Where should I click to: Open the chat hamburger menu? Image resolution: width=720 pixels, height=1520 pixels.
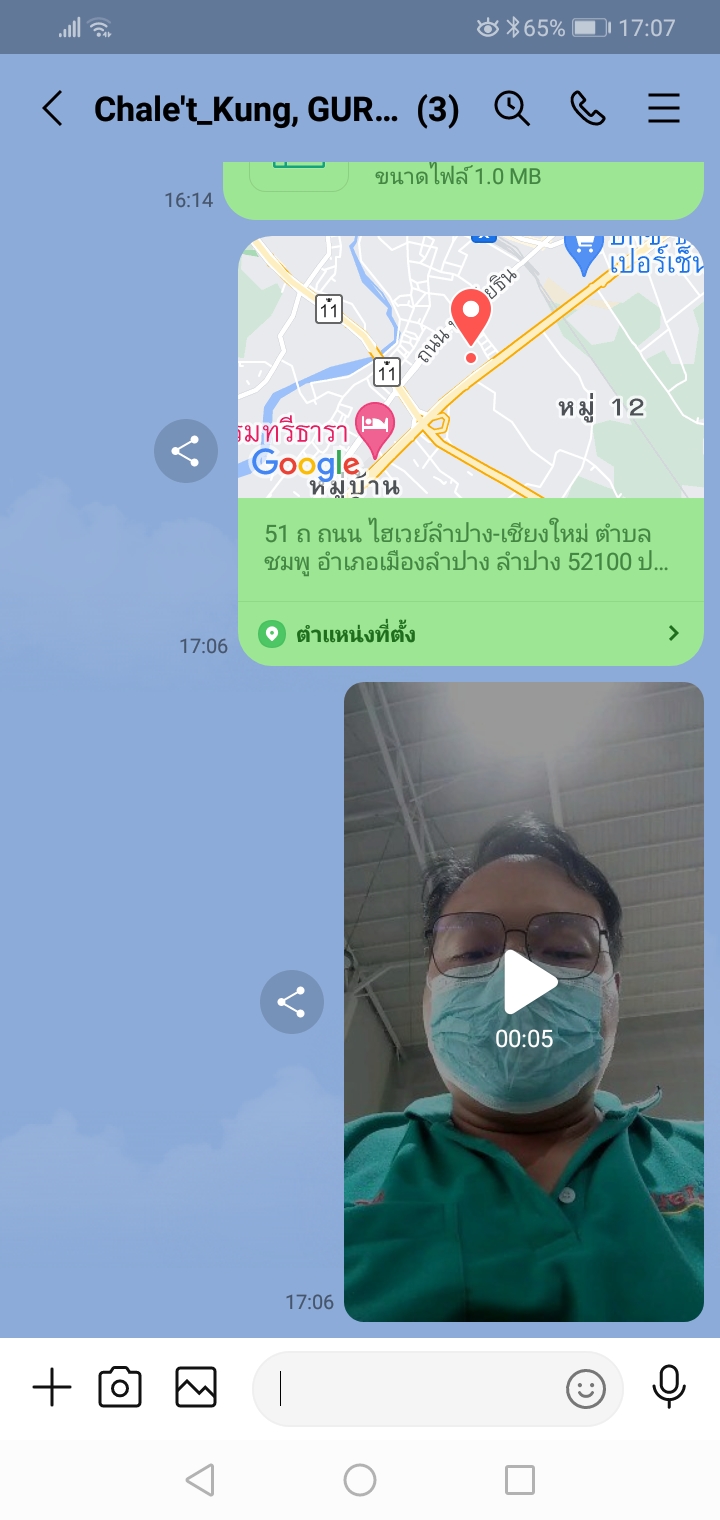(x=664, y=108)
